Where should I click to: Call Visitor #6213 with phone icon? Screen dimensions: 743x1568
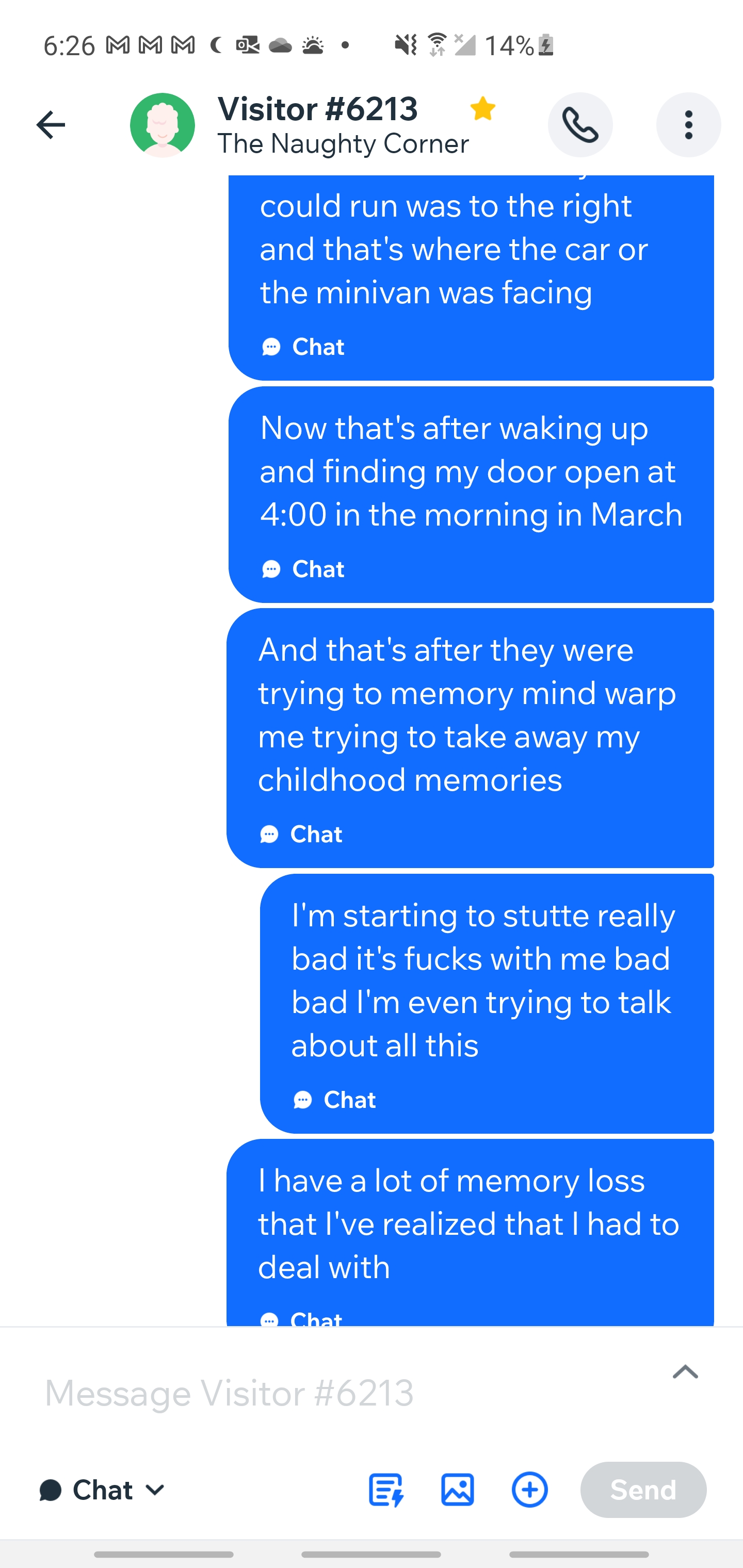tap(580, 125)
